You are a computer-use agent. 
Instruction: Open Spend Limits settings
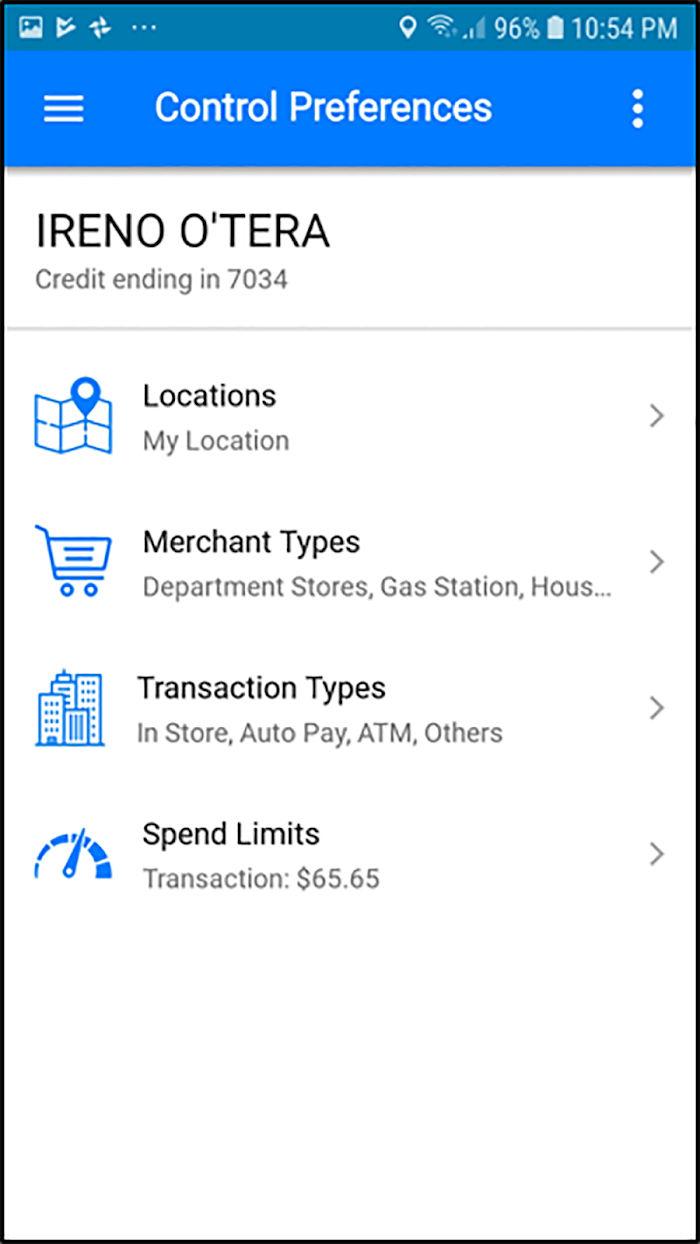point(350,854)
